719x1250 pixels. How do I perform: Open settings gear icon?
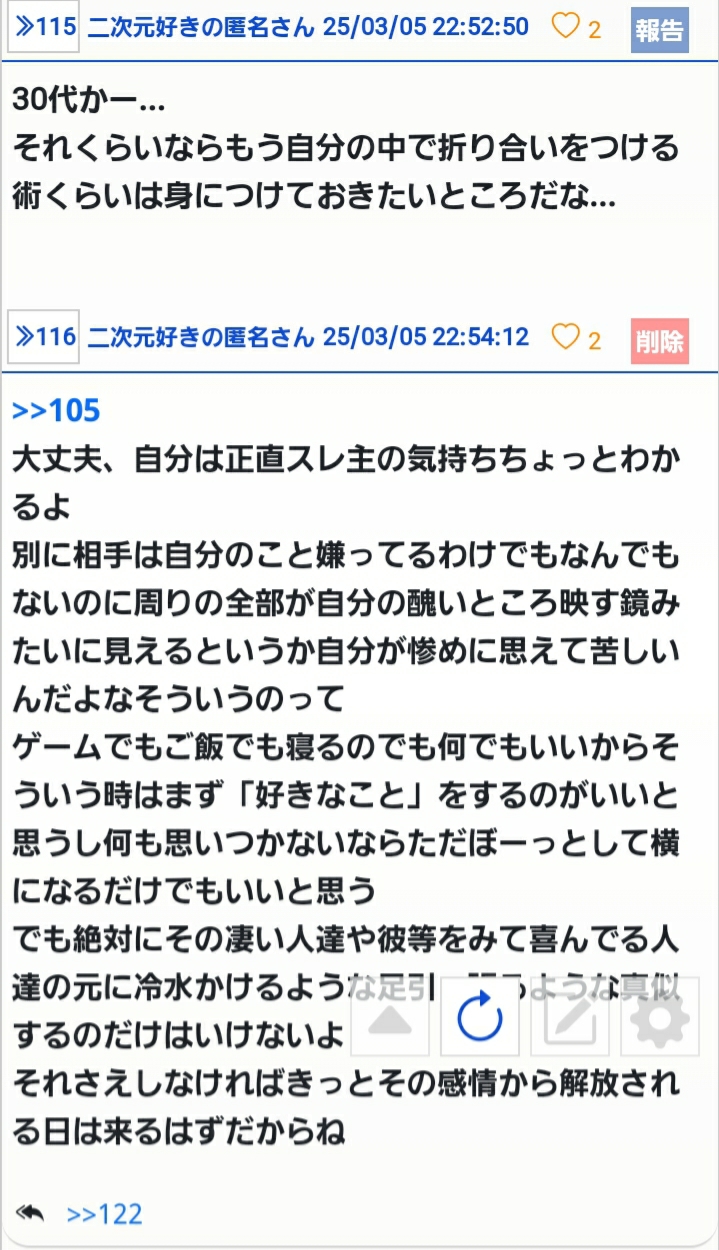pos(660,1017)
